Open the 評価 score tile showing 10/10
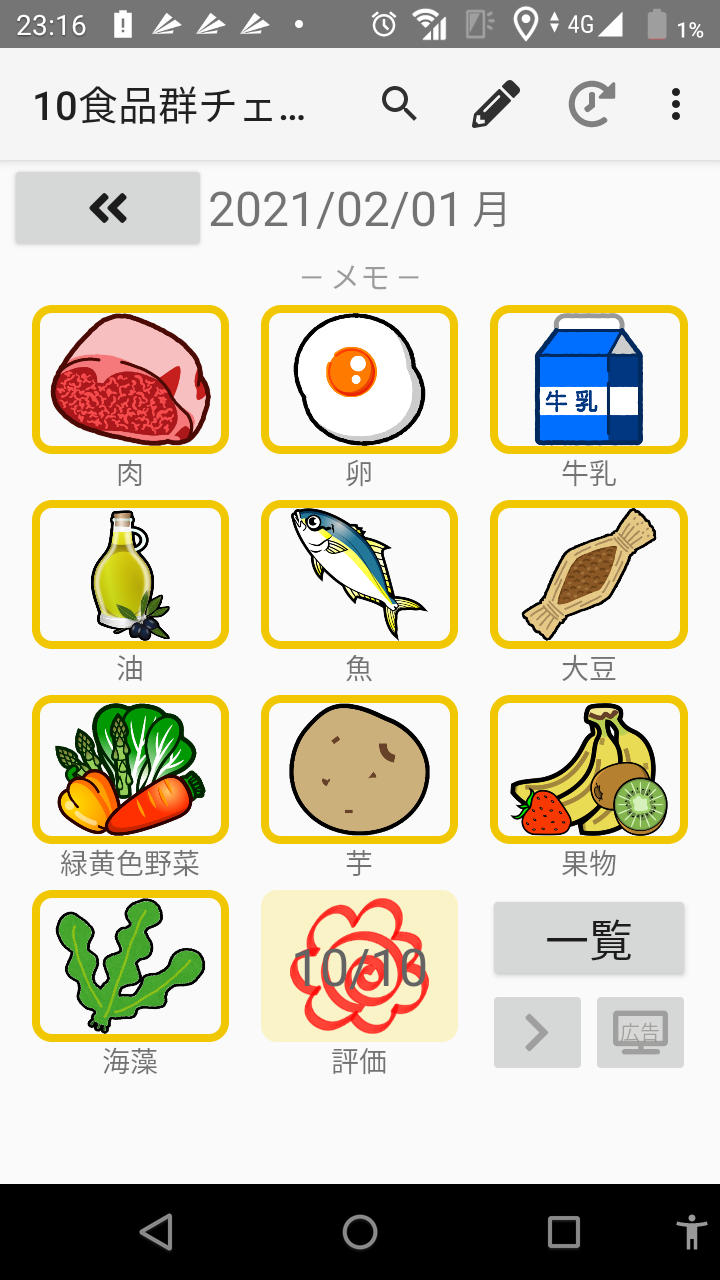This screenshot has height=1280, width=720. [x=359, y=966]
